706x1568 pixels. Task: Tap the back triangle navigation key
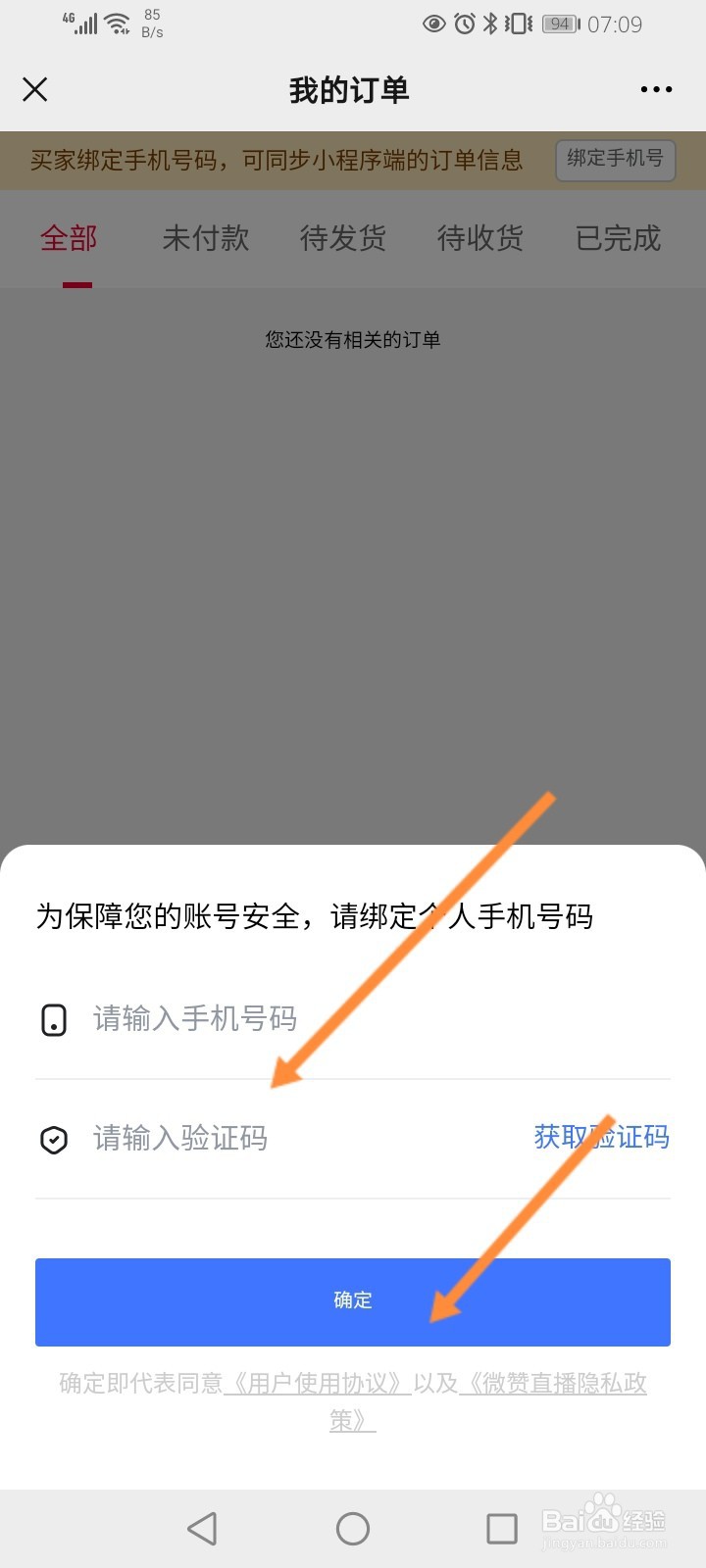tap(201, 1527)
